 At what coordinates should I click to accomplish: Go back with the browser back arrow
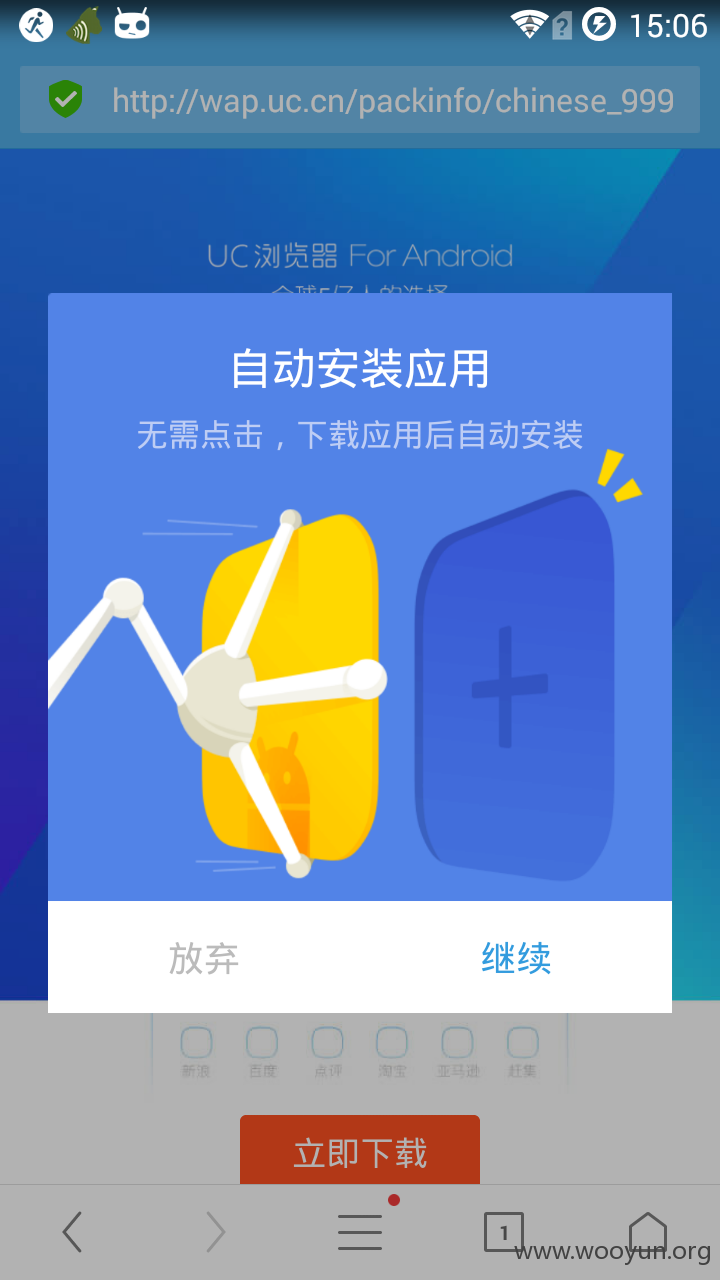(72, 1232)
